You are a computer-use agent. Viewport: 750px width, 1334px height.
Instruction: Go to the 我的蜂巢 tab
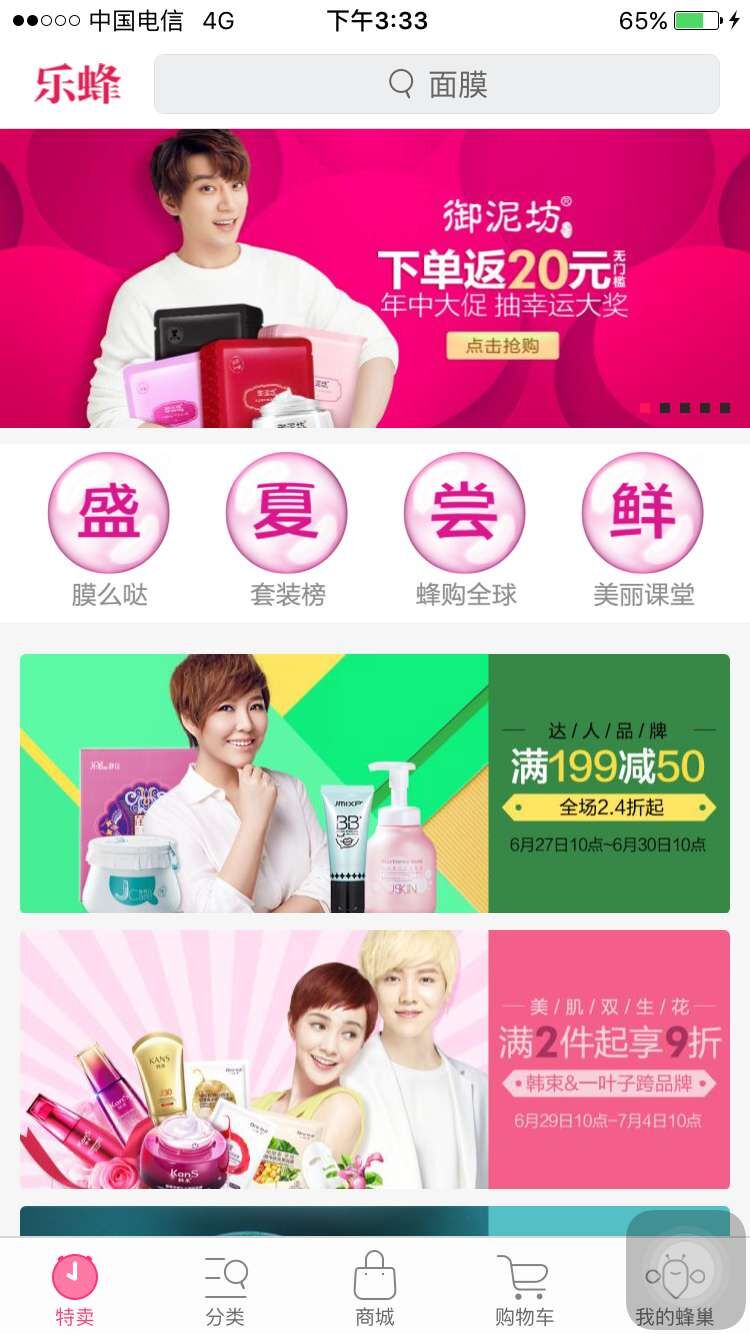(675, 1288)
